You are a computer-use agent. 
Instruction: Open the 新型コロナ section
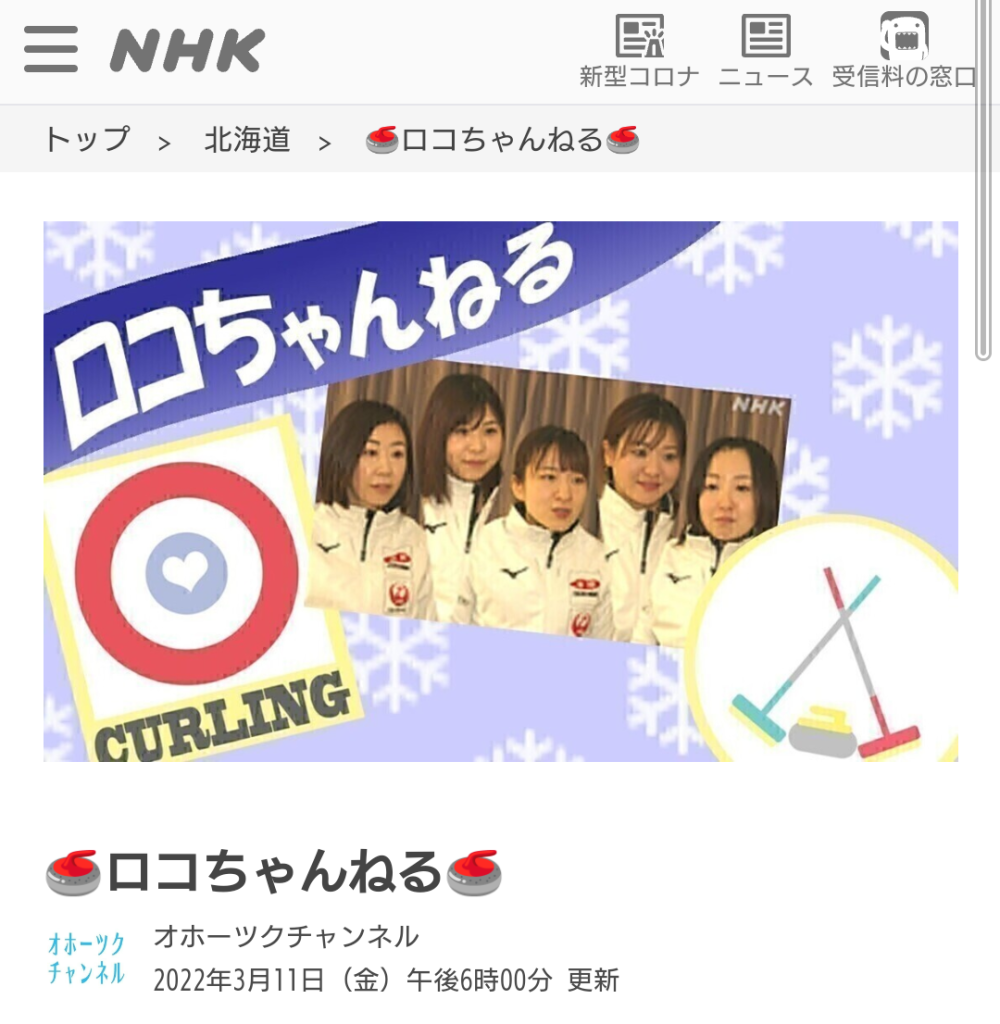(639, 51)
